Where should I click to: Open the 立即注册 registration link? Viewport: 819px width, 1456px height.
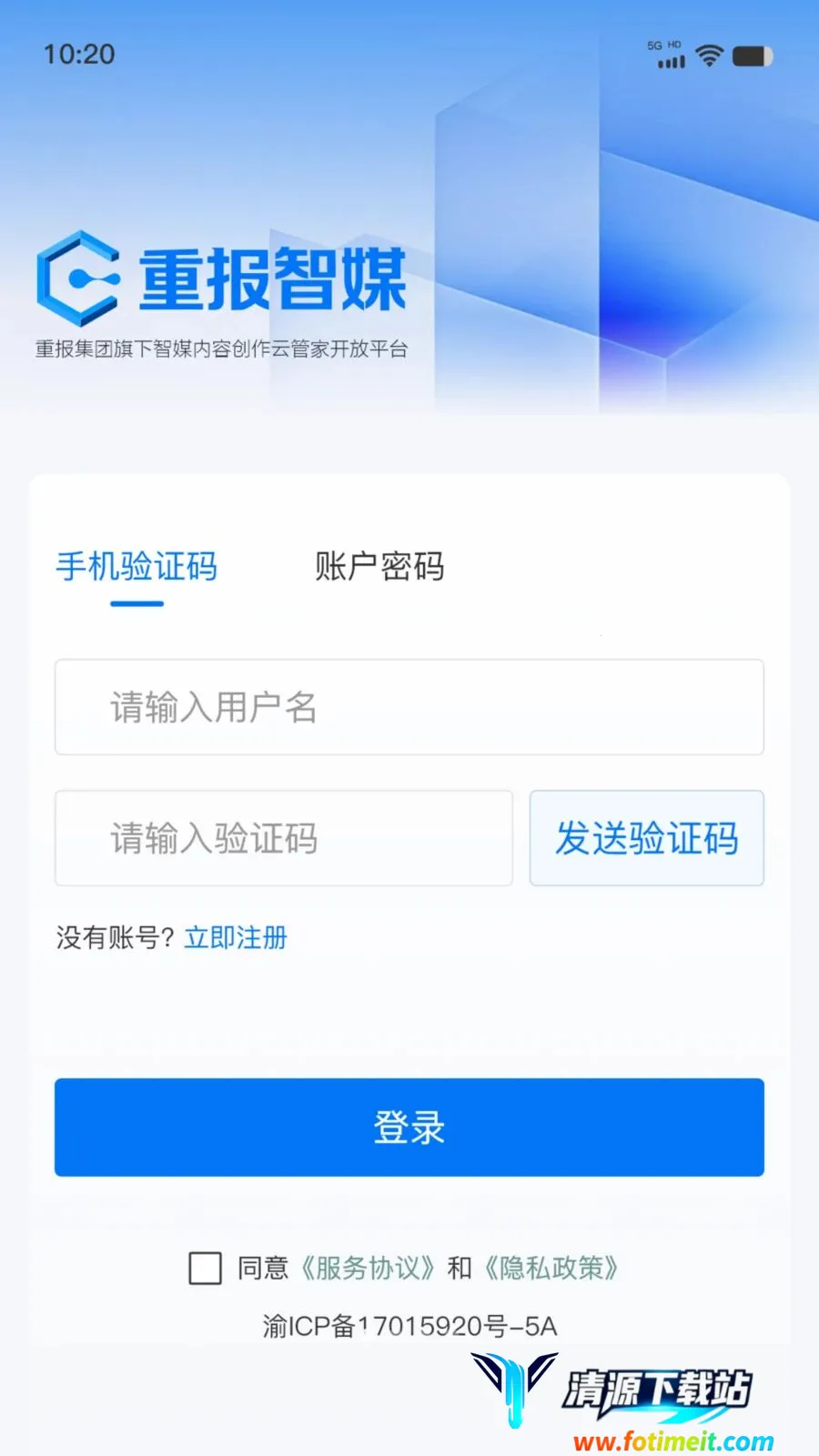(x=236, y=937)
